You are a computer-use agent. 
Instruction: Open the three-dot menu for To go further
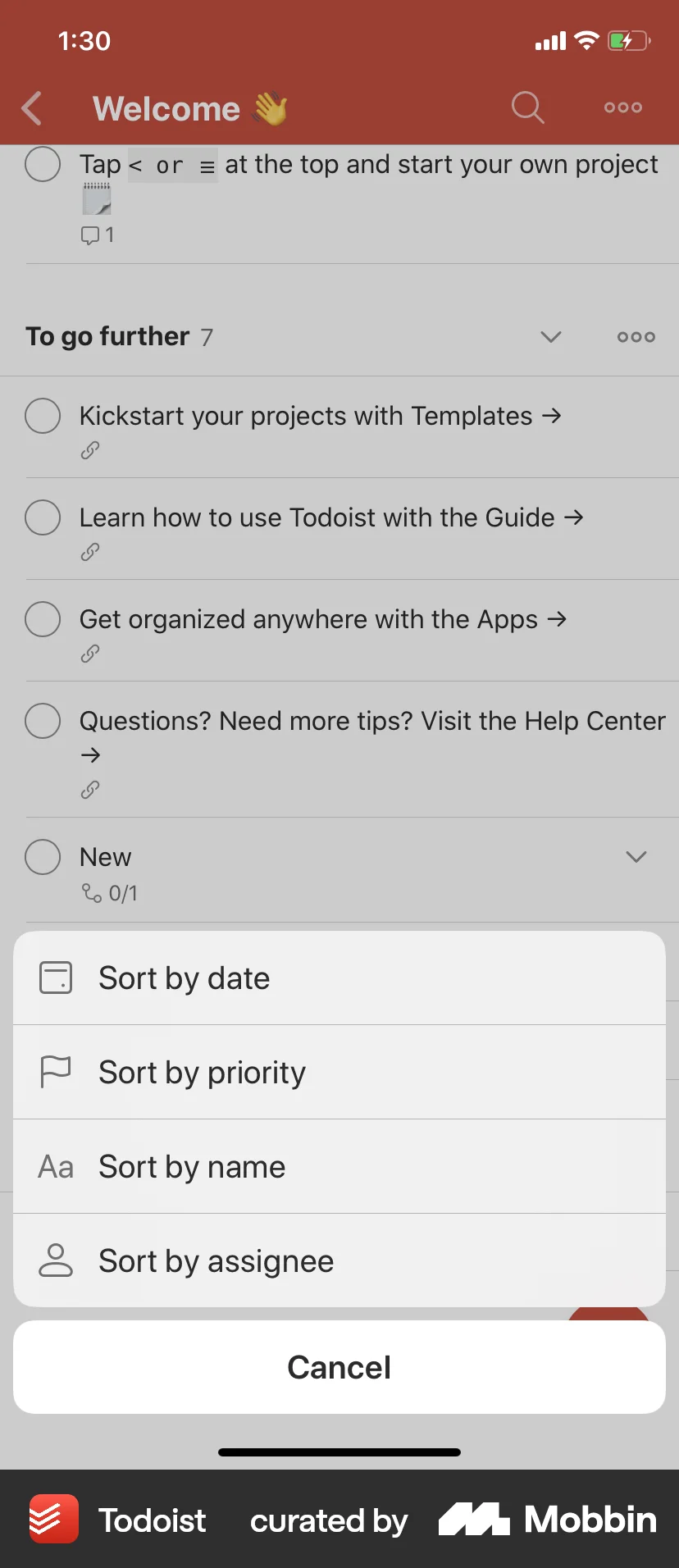[636, 336]
